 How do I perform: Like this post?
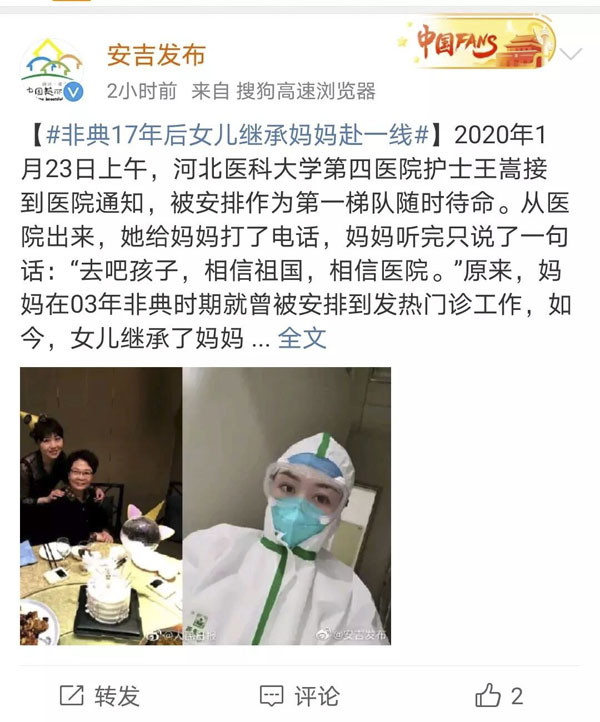tap(499, 695)
